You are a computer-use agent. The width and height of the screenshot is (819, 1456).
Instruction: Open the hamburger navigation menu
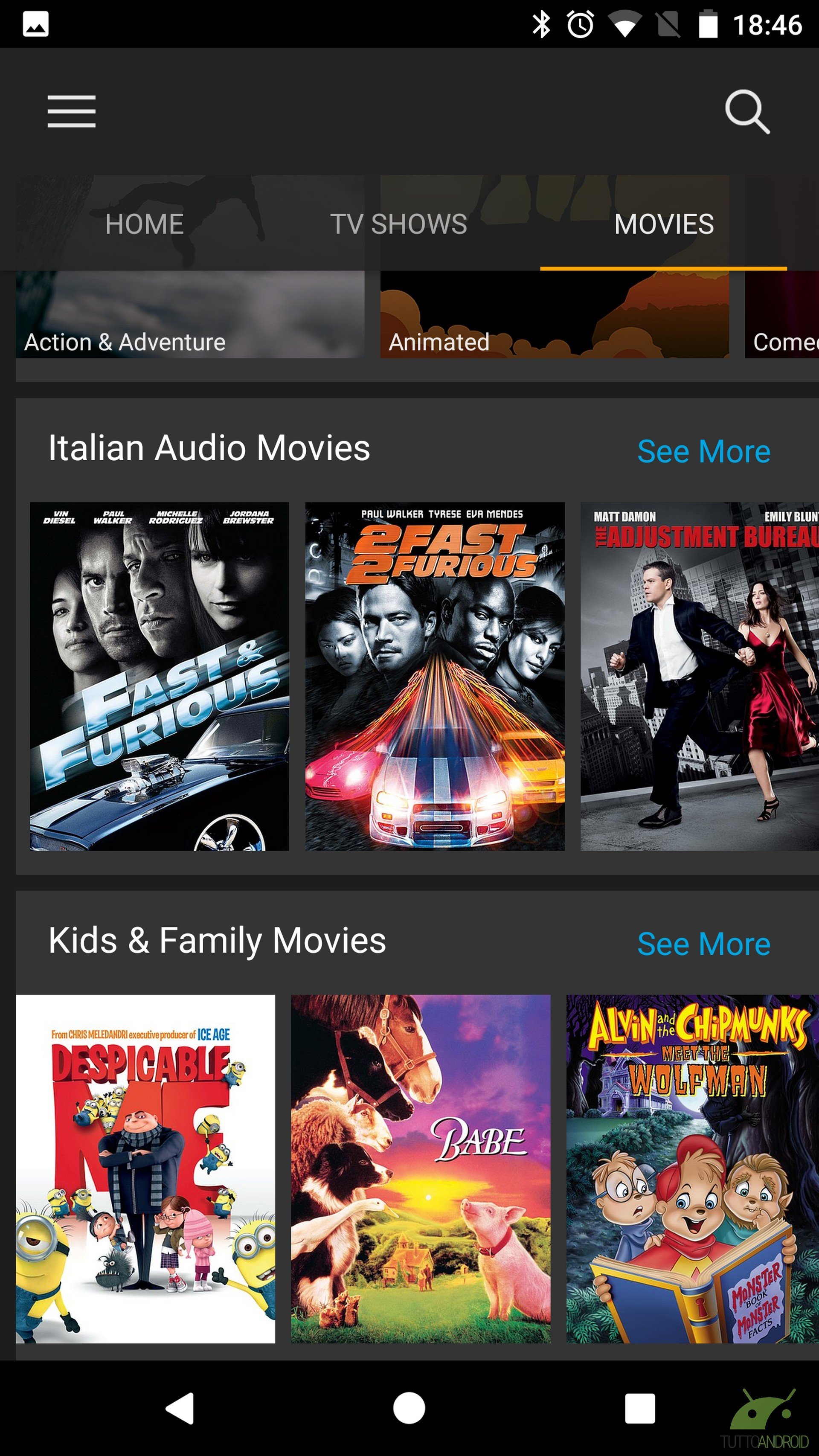[71, 111]
